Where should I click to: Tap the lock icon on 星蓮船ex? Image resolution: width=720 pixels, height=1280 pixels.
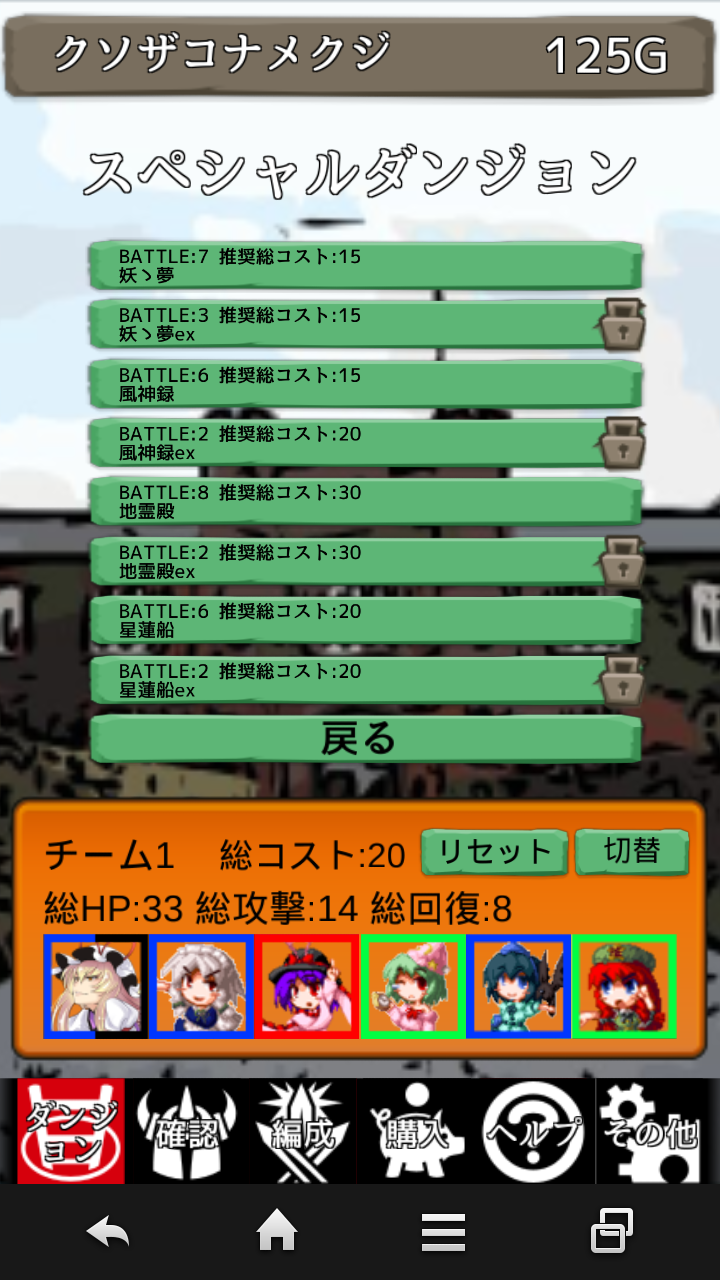click(x=621, y=680)
